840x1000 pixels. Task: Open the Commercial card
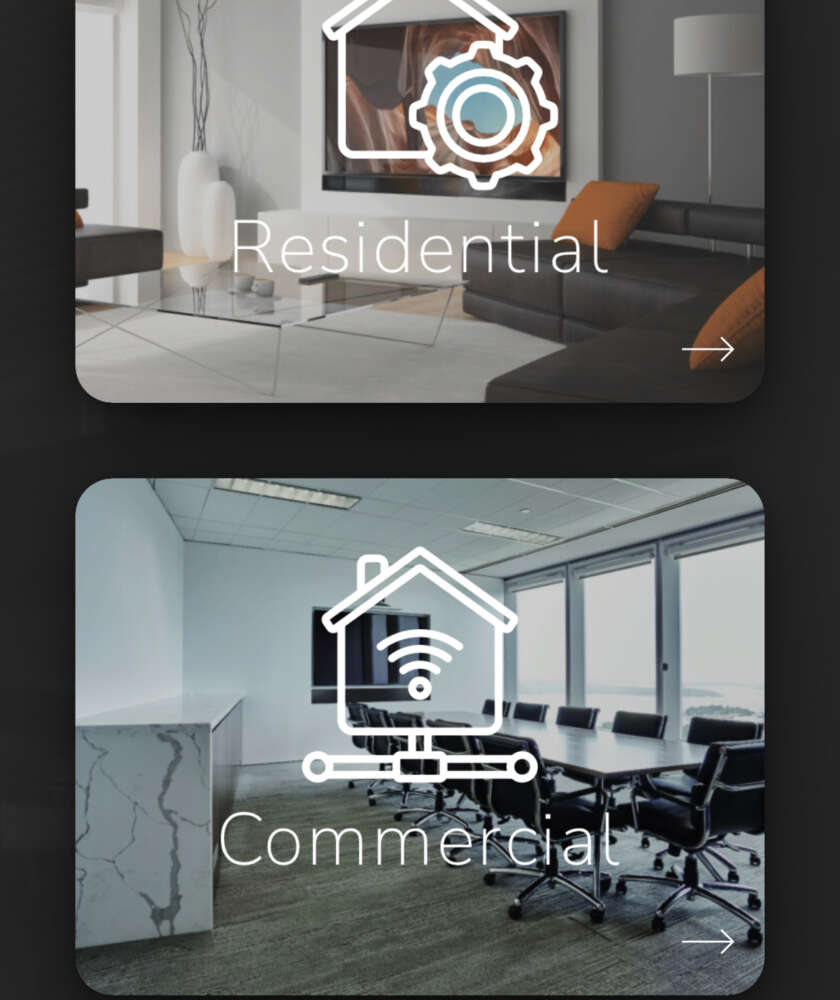point(419,838)
